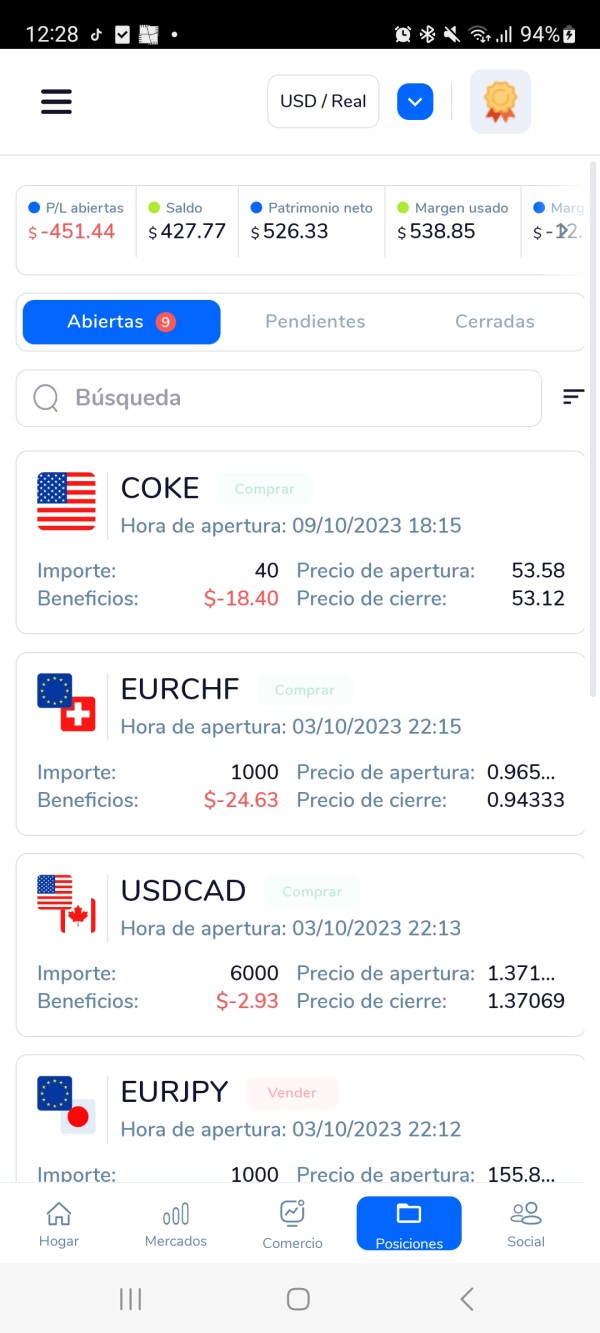Tap the system back button

[467, 1299]
